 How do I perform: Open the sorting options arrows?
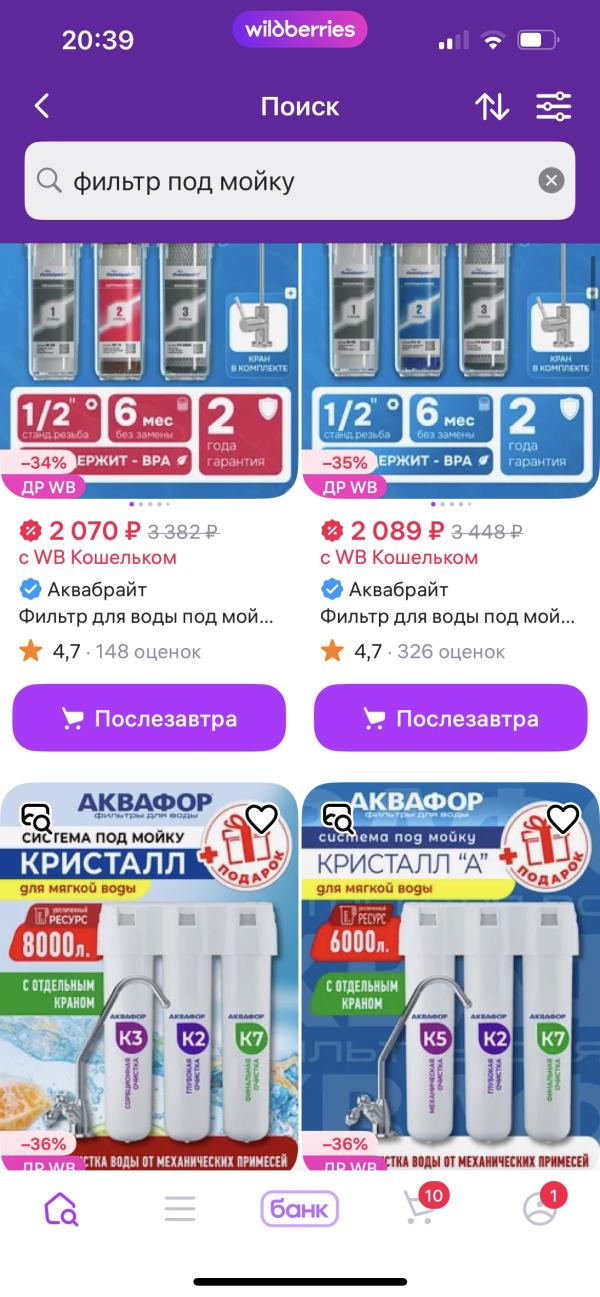click(491, 106)
